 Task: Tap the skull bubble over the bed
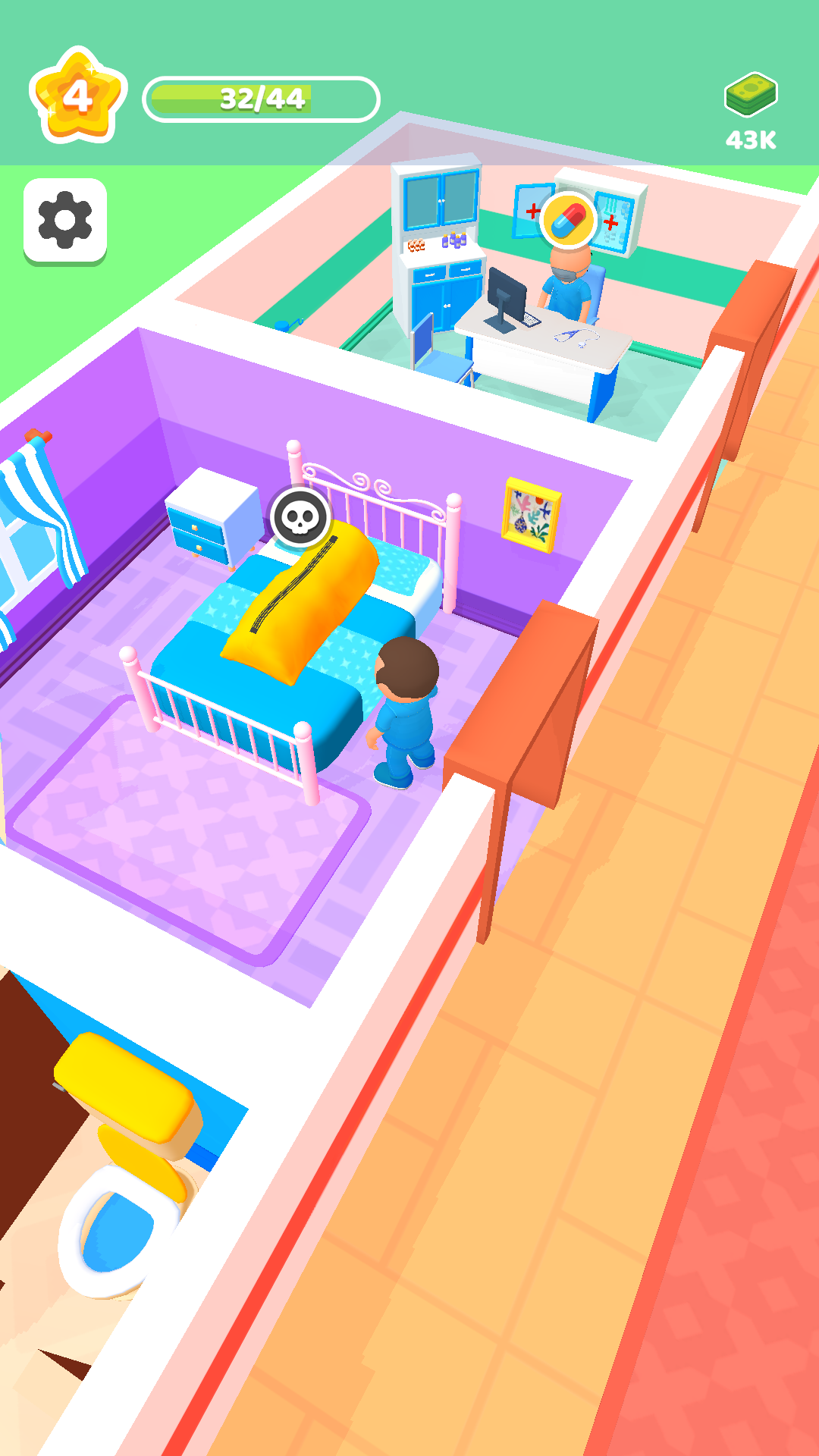click(x=300, y=517)
